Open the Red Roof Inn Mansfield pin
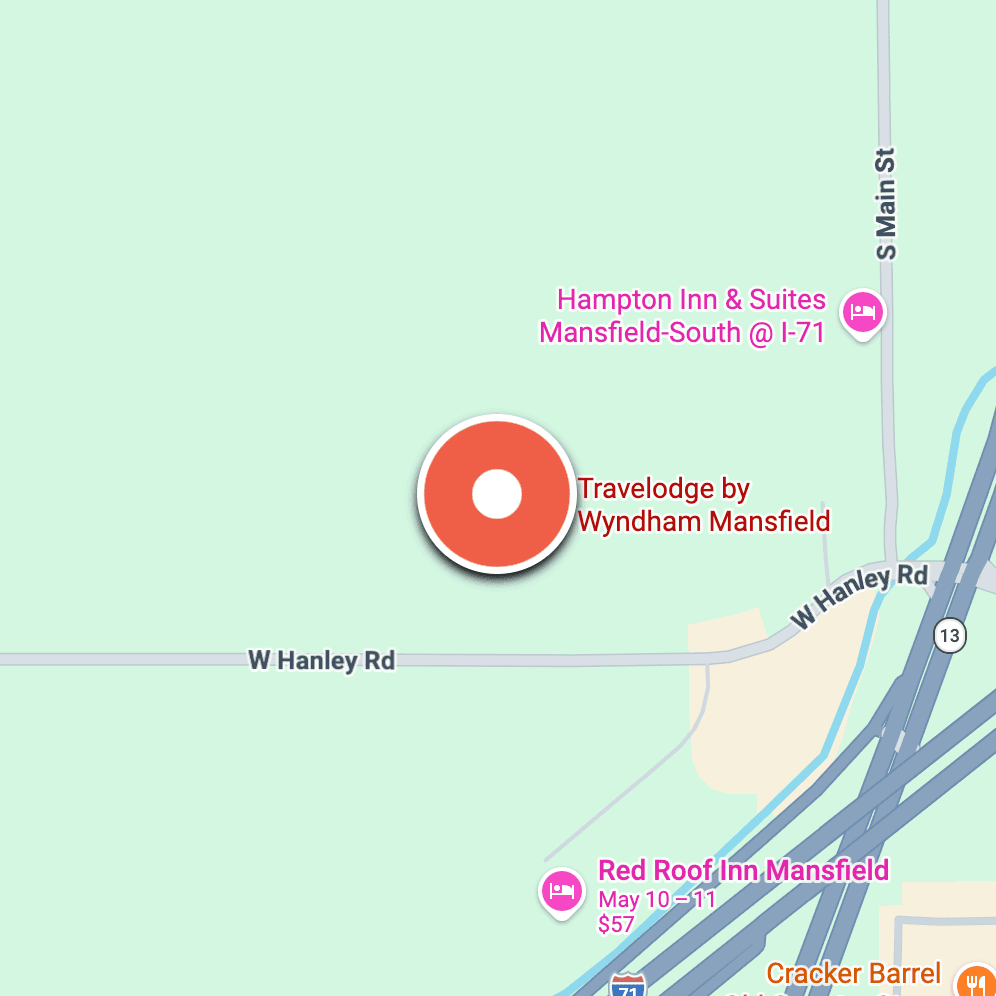This screenshot has height=996, width=996. (562, 891)
